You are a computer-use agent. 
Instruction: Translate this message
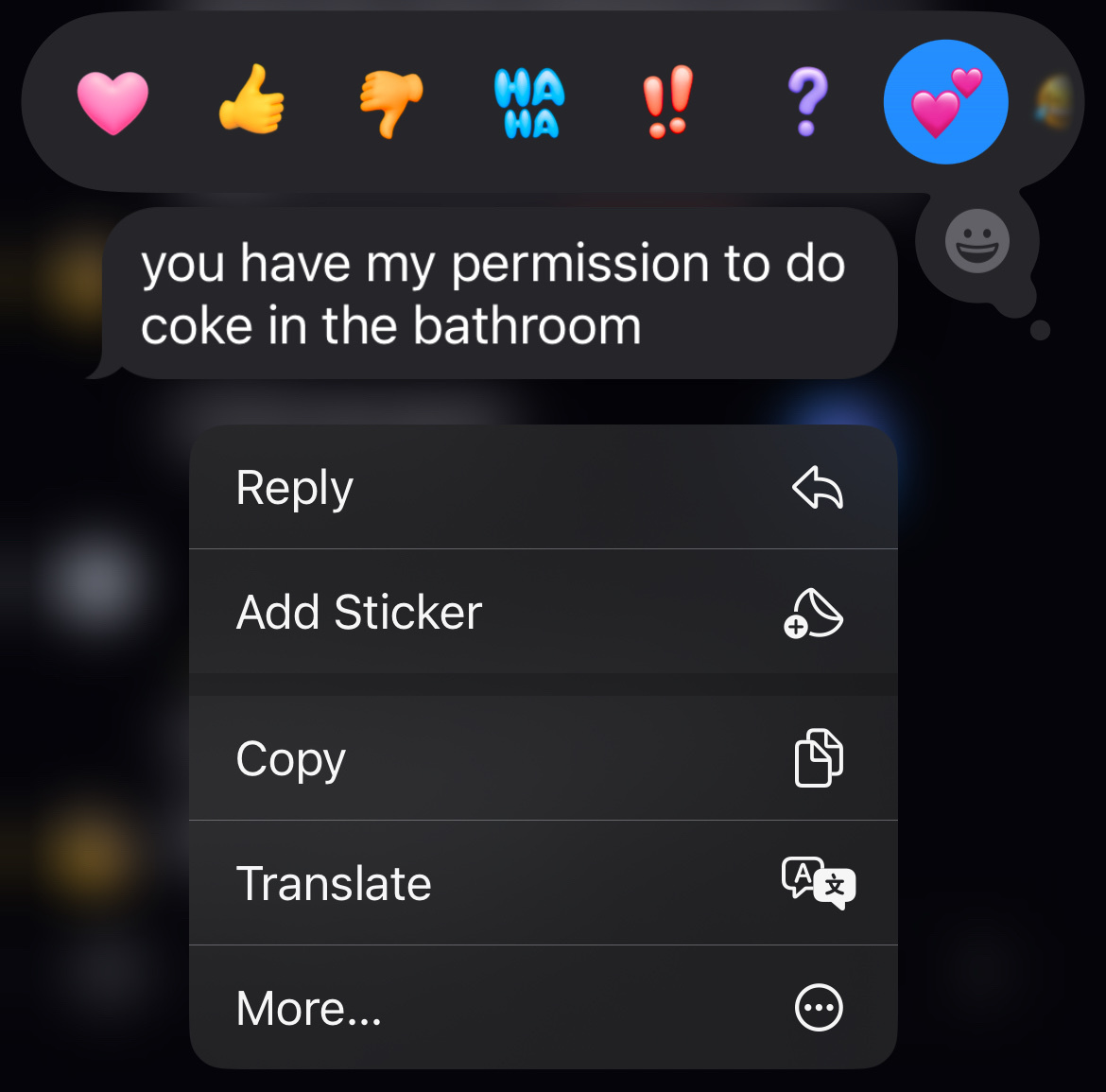click(543, 883)
